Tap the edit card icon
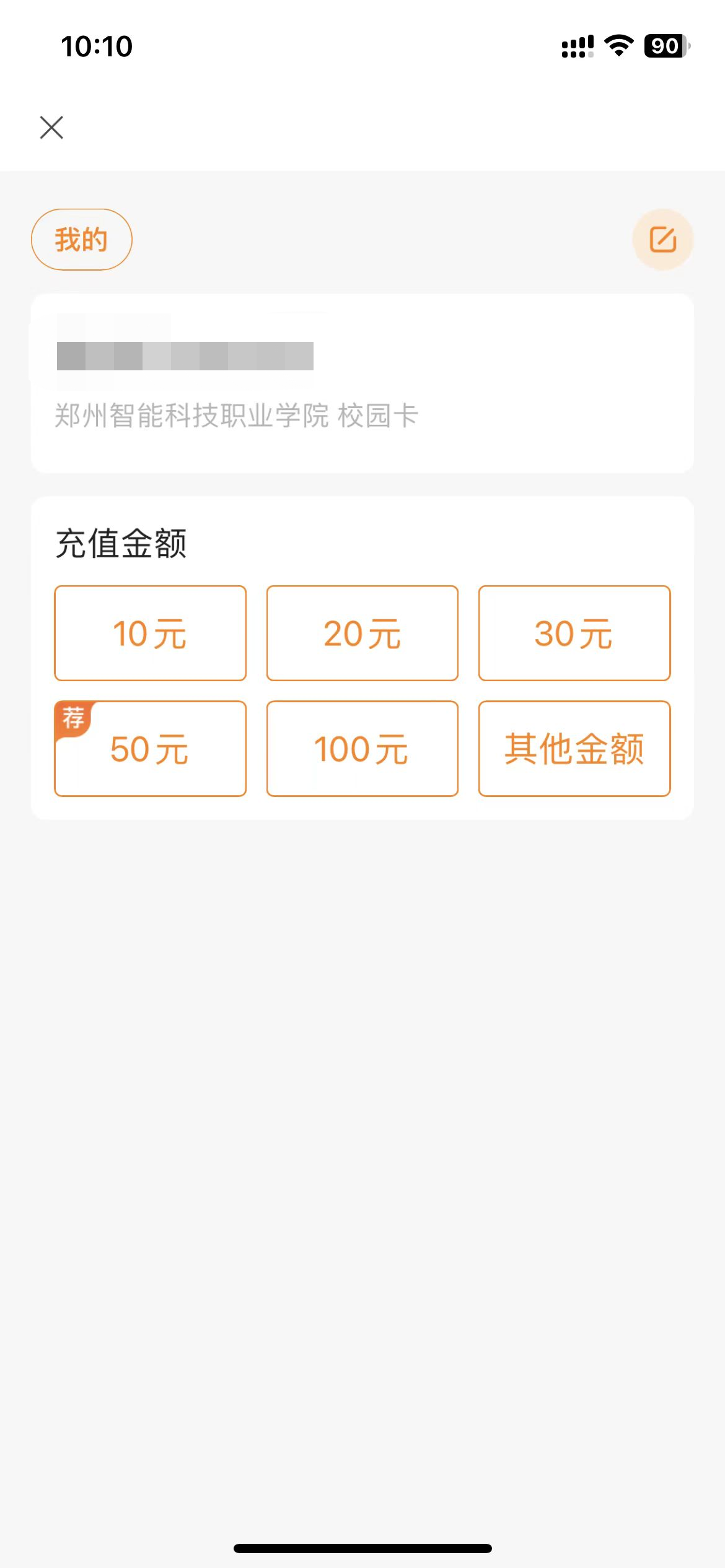 [x=662, y=240]
